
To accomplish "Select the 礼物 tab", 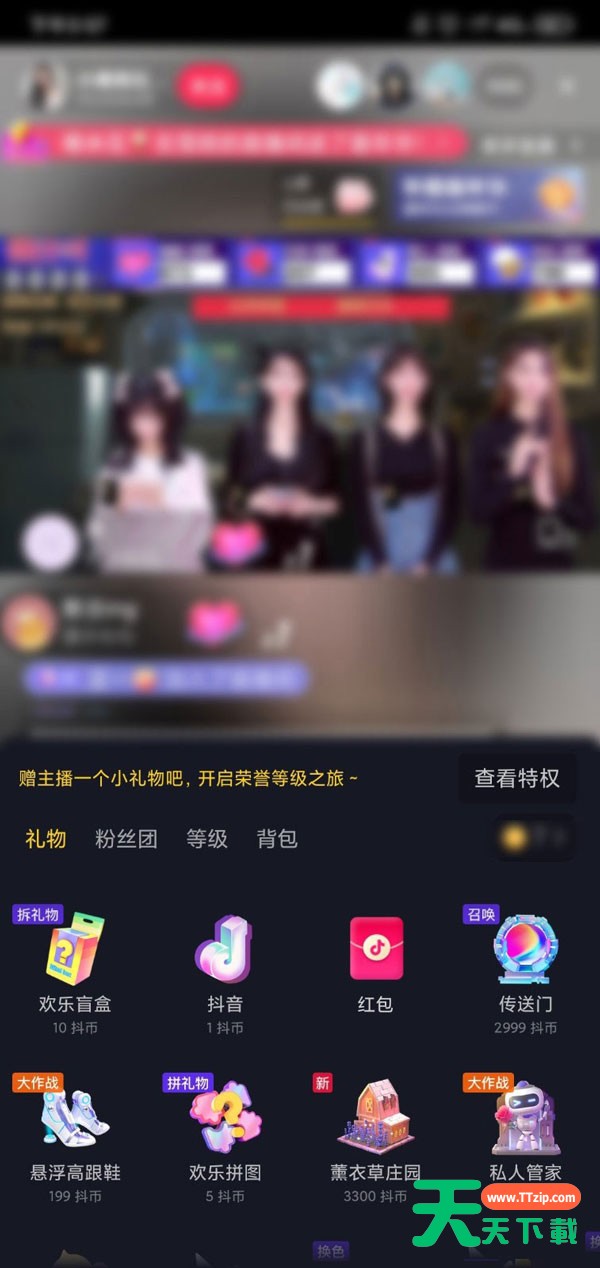I will coord(46,838).
